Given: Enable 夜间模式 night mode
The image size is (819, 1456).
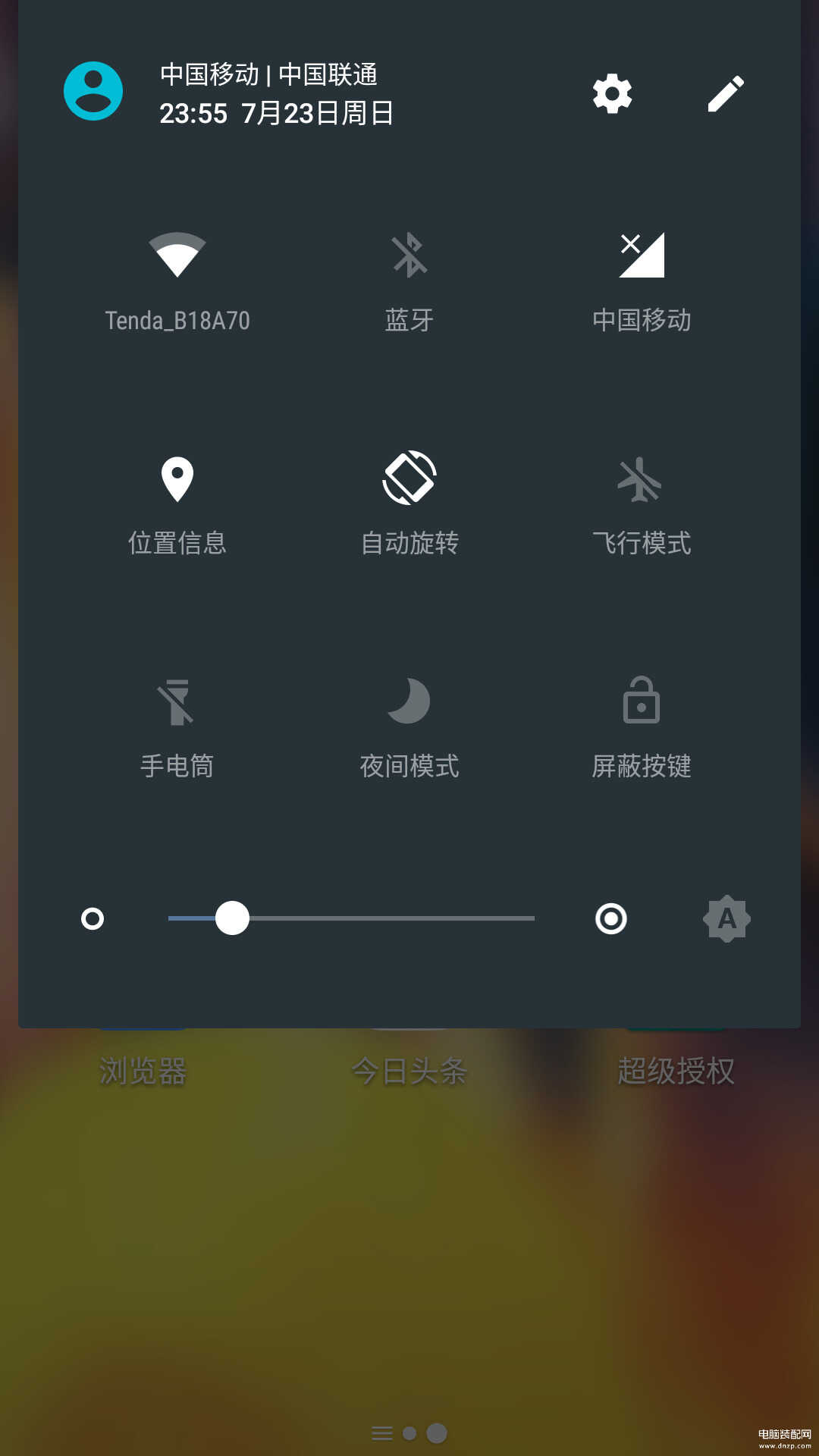Looking at the screenshot, I should [x=409, y=728].
